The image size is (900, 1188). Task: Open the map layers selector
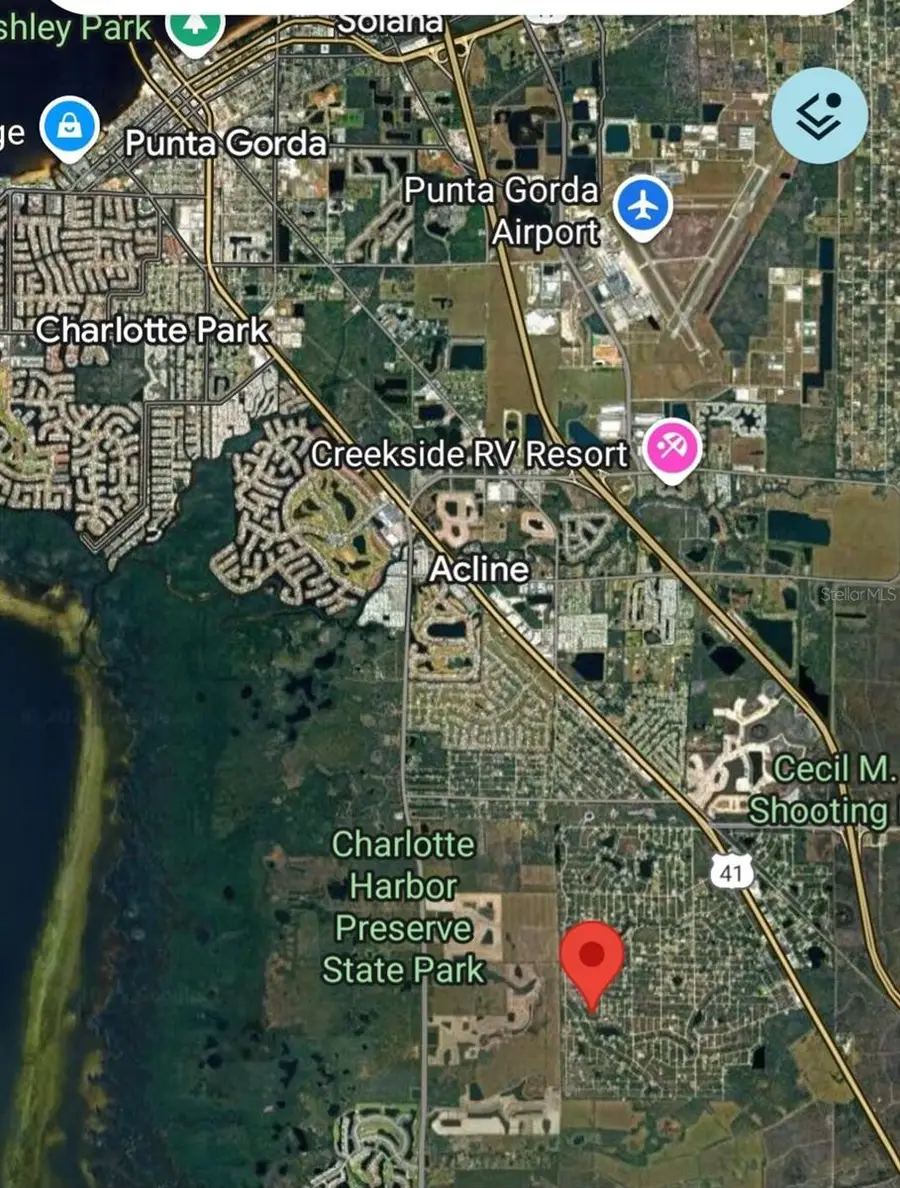click(820, 115)
